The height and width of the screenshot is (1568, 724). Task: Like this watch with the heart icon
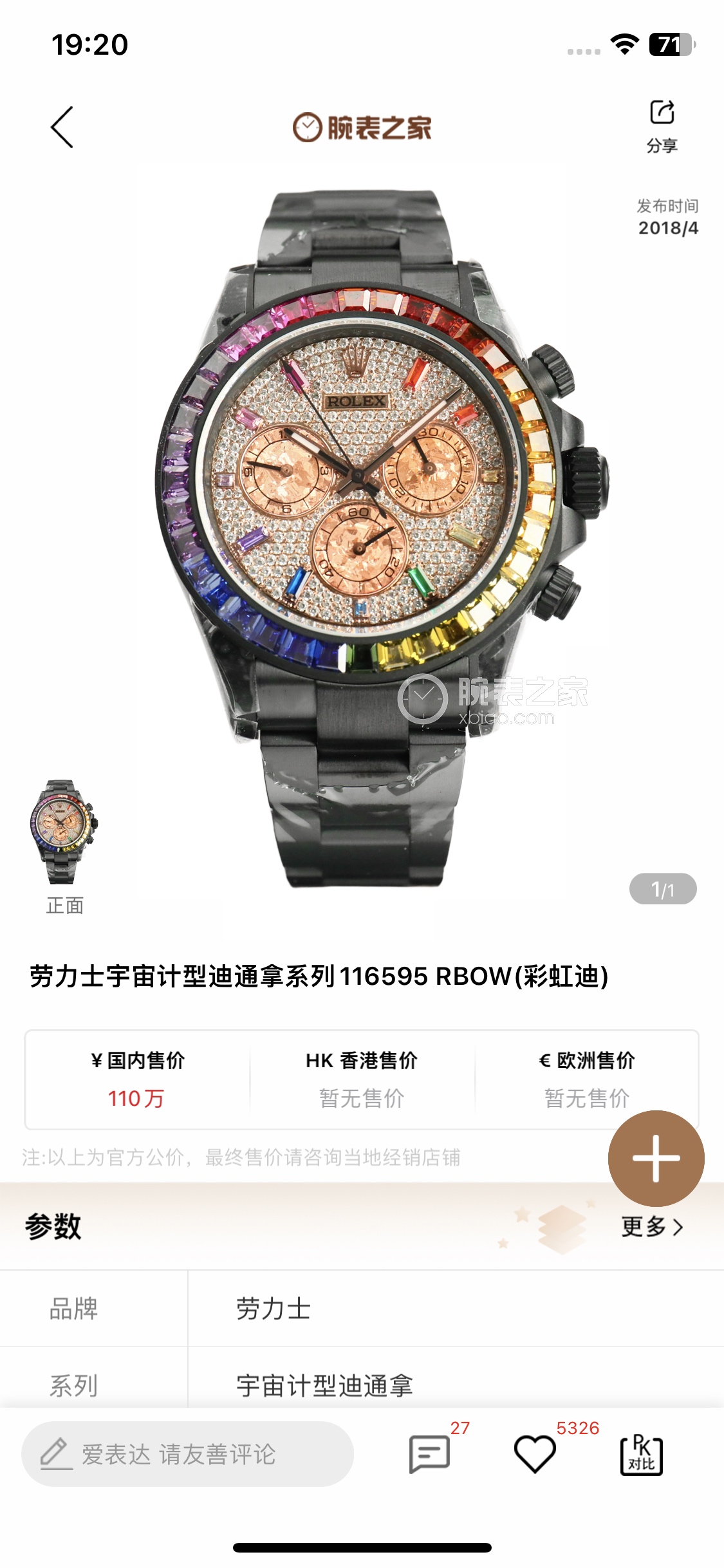[x=535, y=1454]
